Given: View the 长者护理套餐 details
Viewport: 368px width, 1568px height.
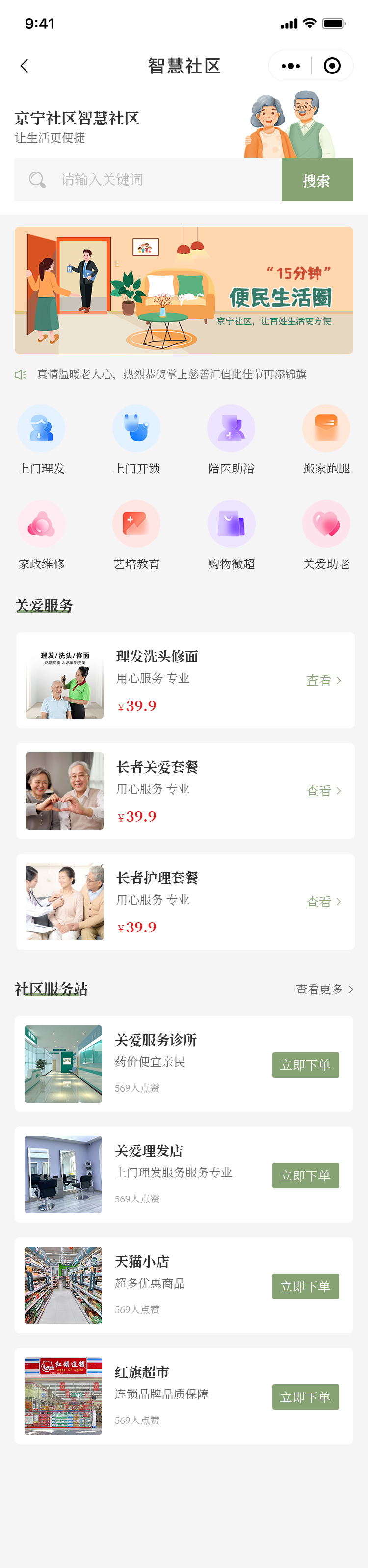Looking at the screenshot, I should pyautogui.click(x=323, y=902).
